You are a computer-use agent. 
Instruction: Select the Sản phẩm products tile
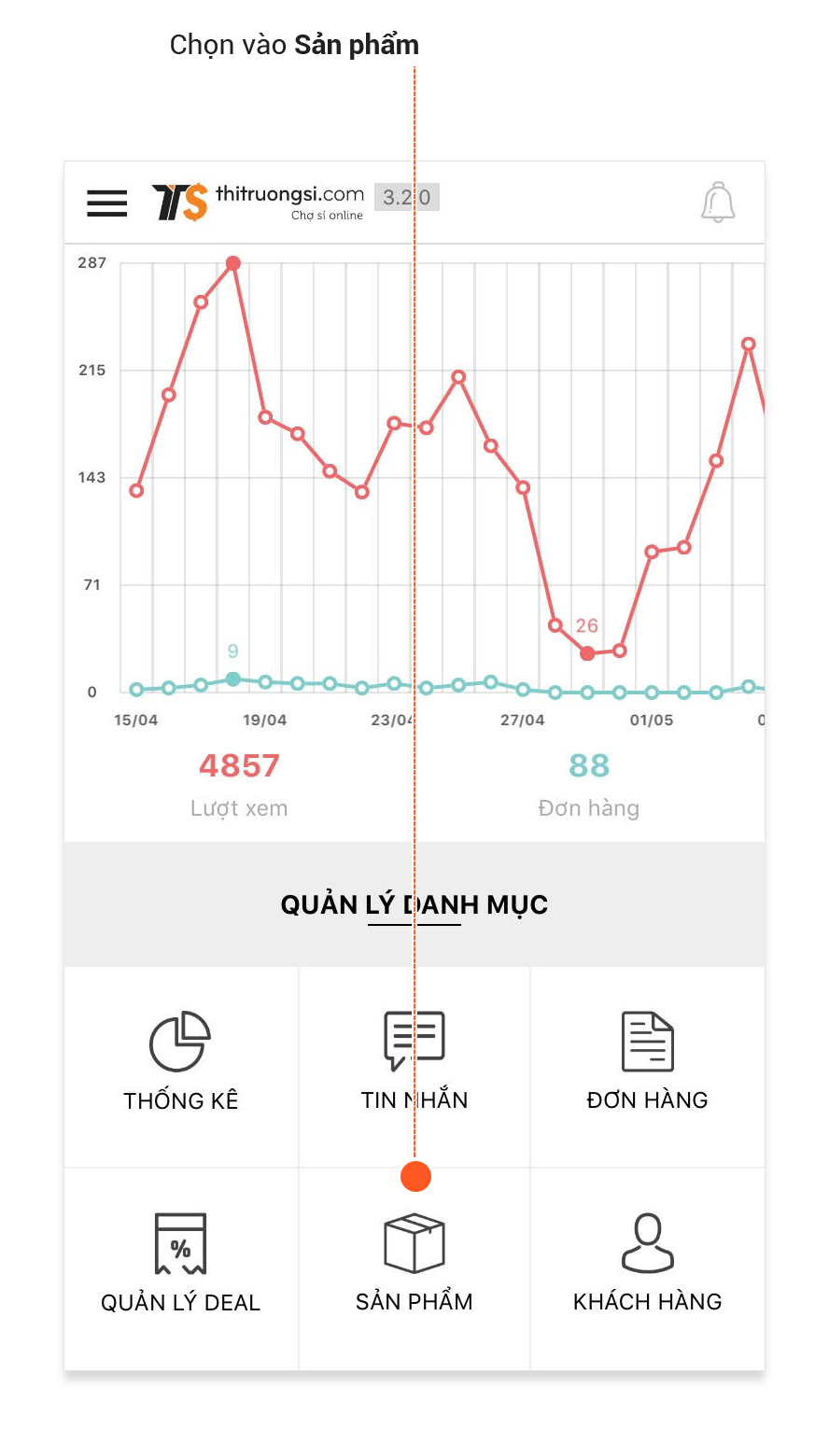414,1265
